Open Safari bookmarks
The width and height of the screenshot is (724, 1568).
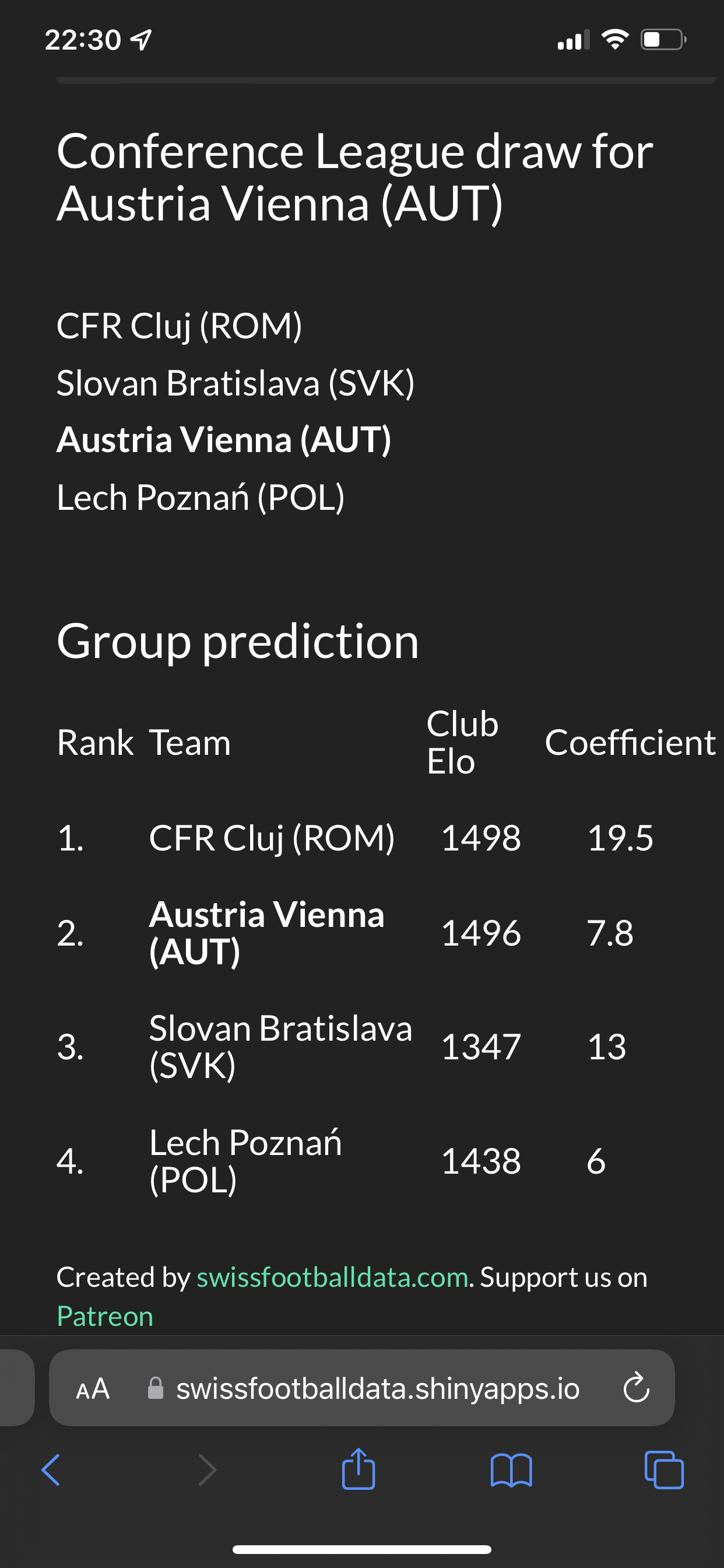click(511, 1470)
